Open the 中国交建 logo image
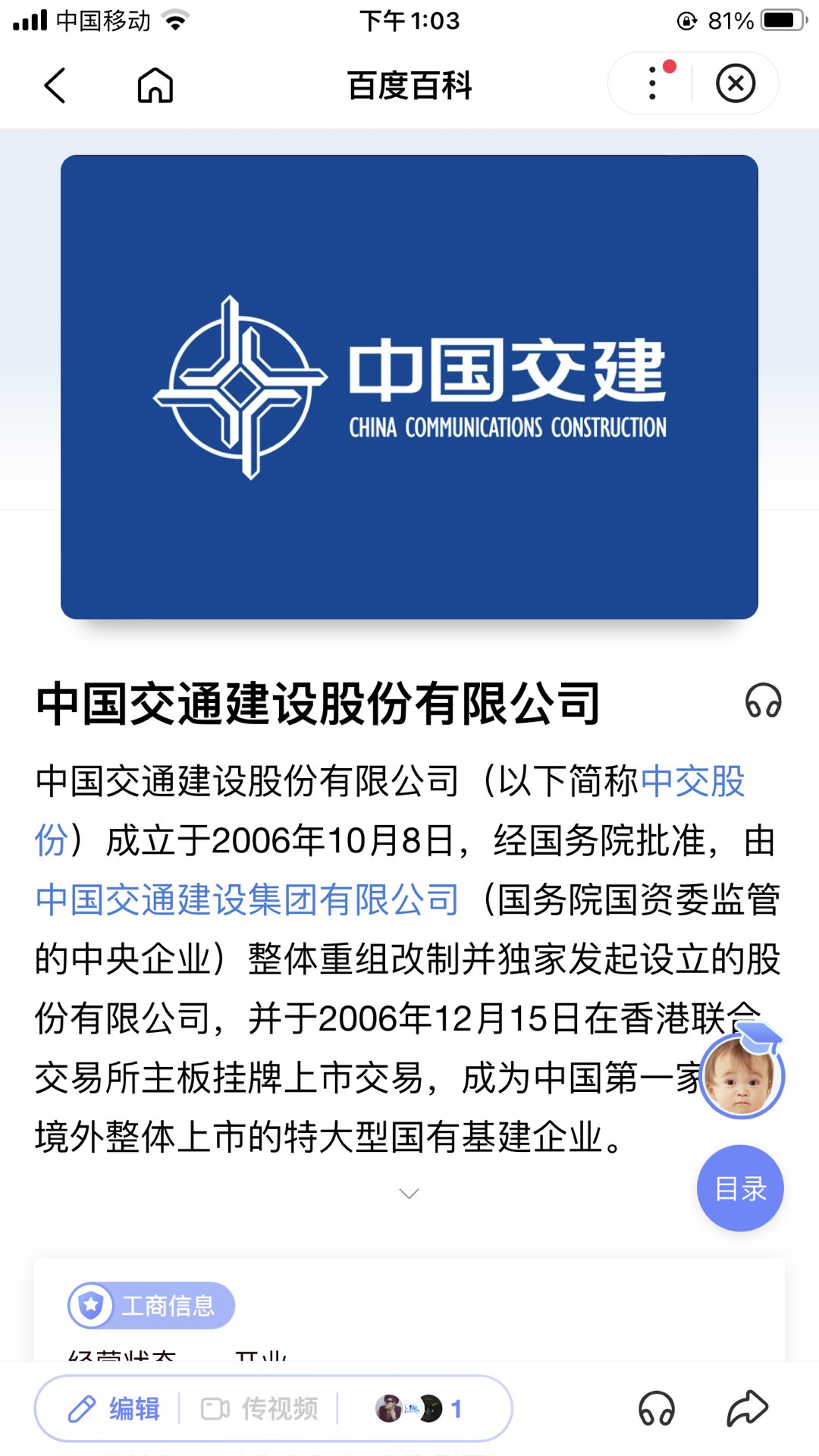Image resolution: width=819 pixels, height=1456 pixels. coord(409,387)
